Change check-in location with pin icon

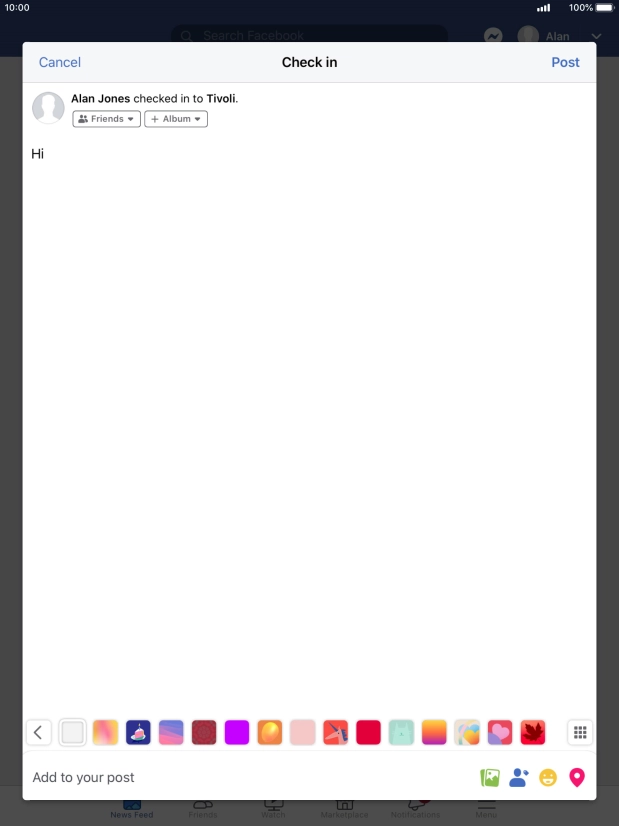[x=576, y=777]
